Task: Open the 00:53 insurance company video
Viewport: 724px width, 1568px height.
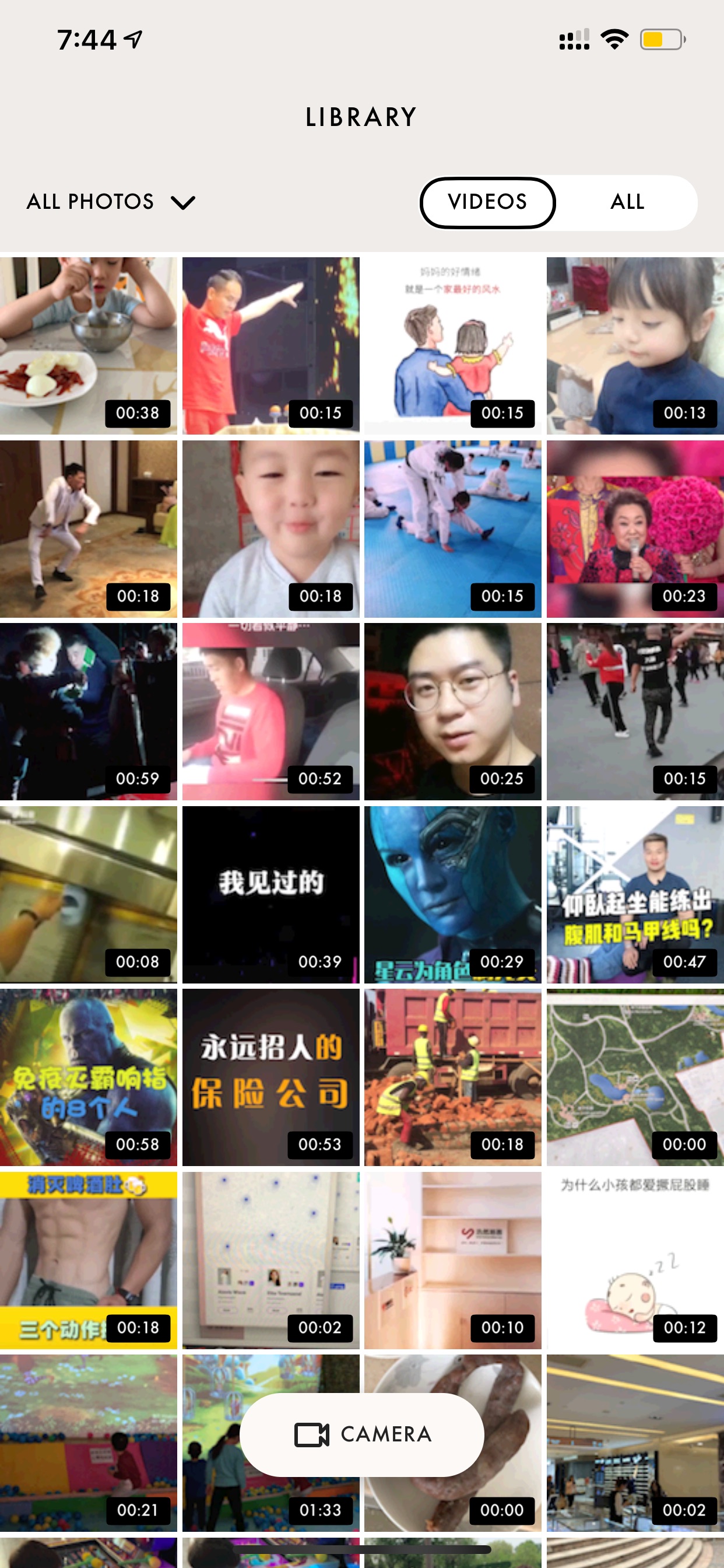Action: [270, 1077]
